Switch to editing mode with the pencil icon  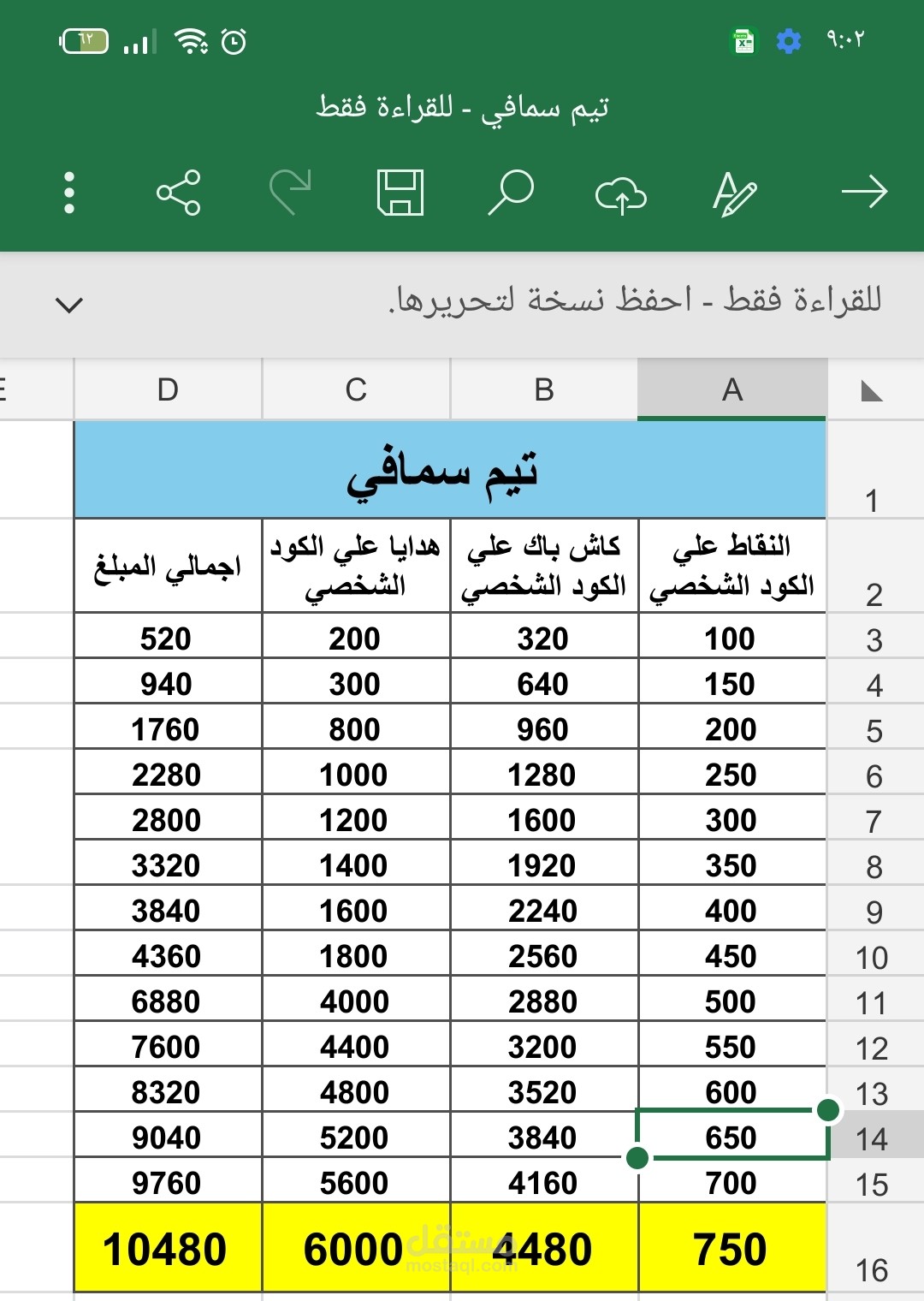[734, 193]
